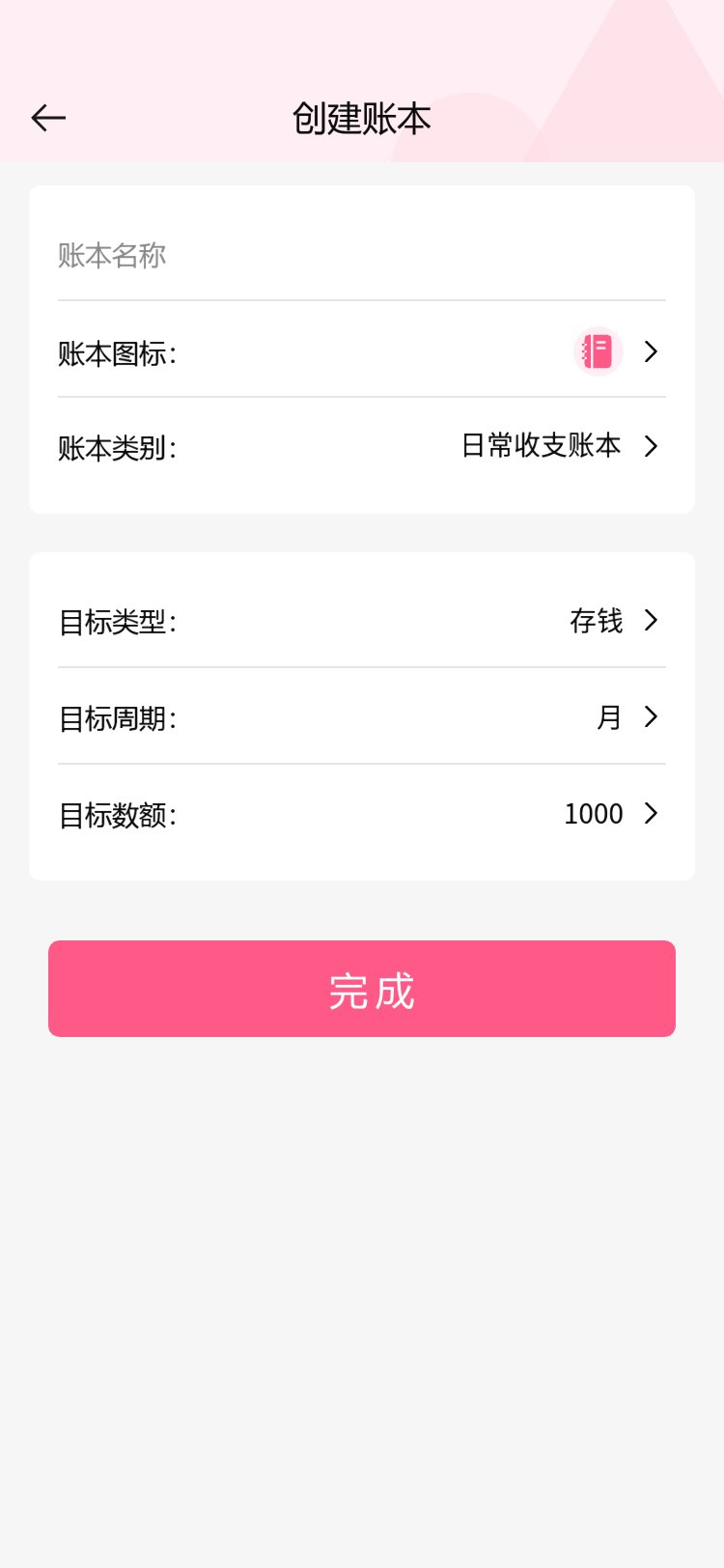Click the chevron next to the ledger icon
This screenshot has height=1568, width=724.
[651, 351]
